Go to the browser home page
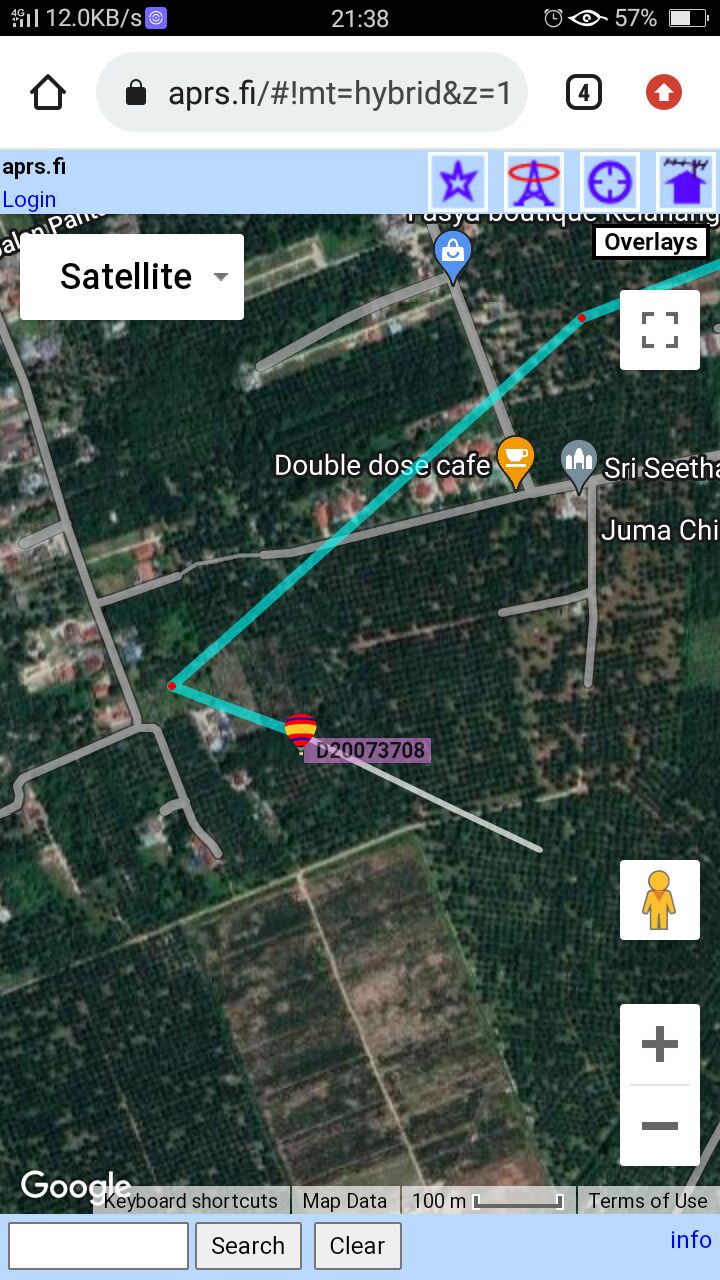This screenshot has width=720, height=1280. [x=48, y=94]
